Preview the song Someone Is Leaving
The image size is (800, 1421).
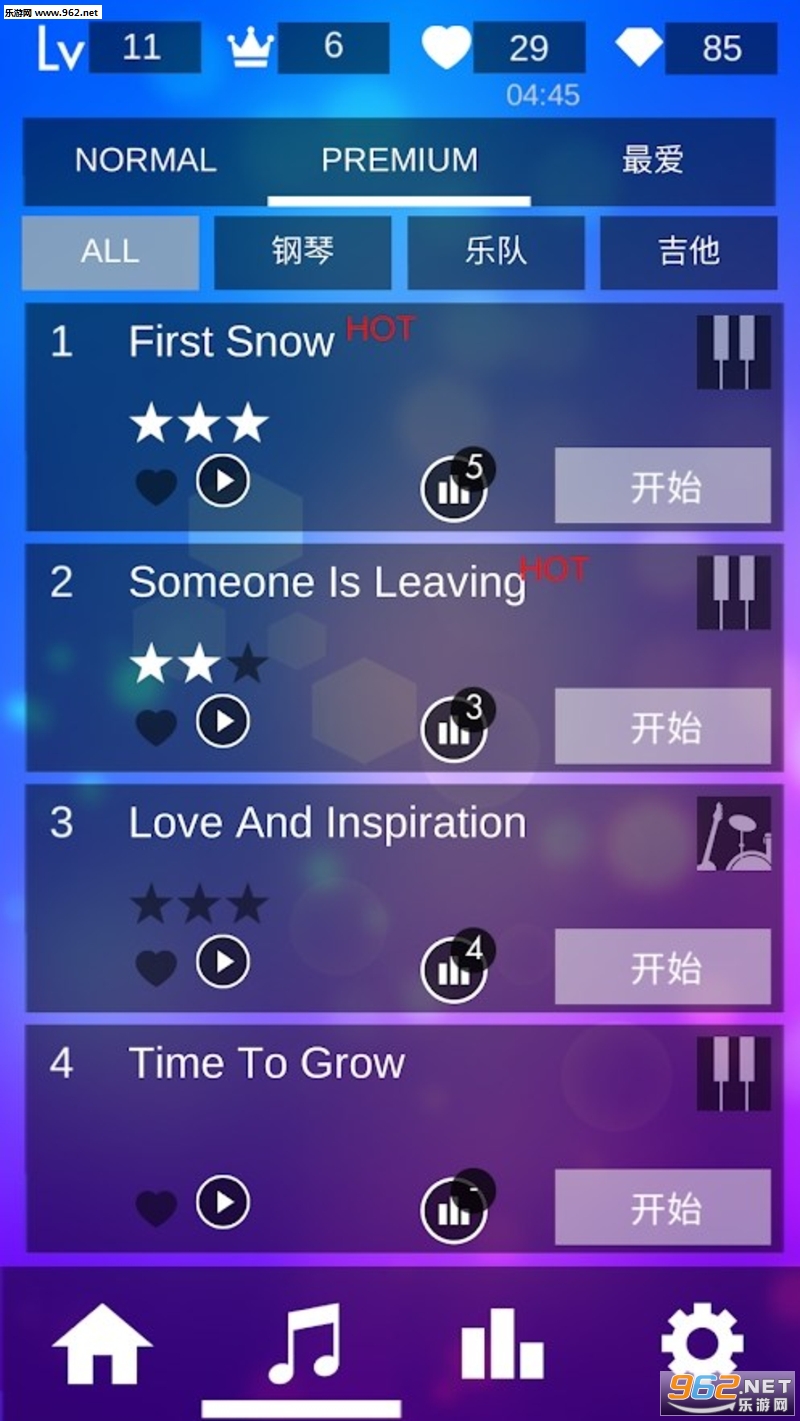pyautogui.click(x=222, y=721)
